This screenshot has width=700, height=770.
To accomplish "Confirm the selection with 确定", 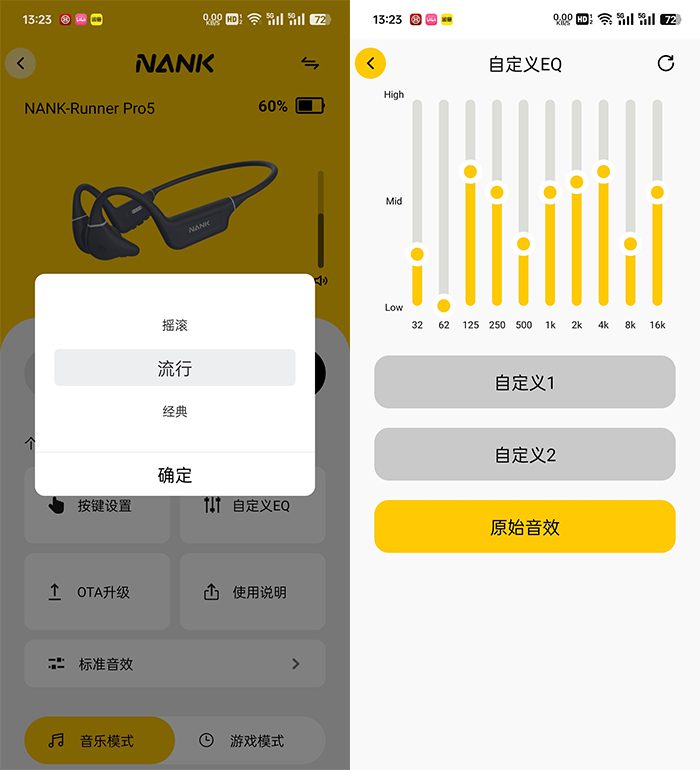I will [x=175, y=475].
